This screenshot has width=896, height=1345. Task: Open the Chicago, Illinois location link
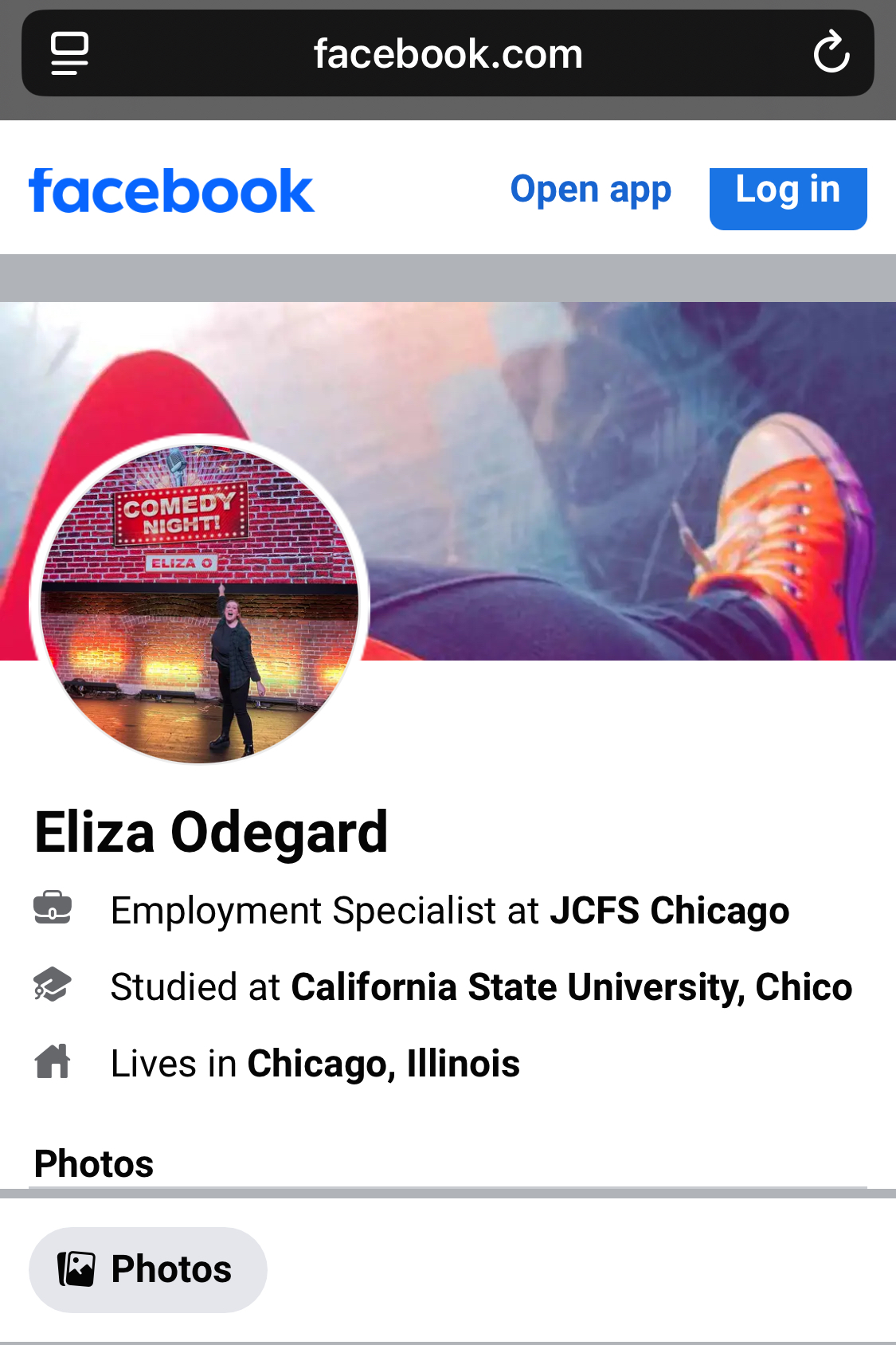tap(383, 1064)
